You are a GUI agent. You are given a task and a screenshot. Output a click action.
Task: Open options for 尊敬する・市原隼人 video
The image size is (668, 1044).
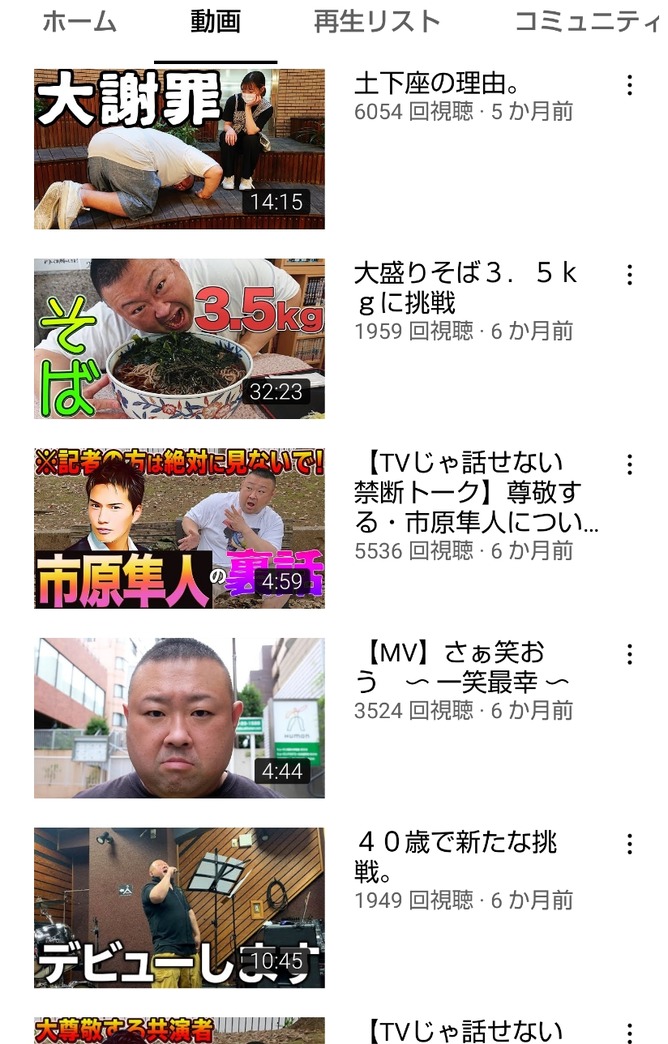click(x=629, y=465)
